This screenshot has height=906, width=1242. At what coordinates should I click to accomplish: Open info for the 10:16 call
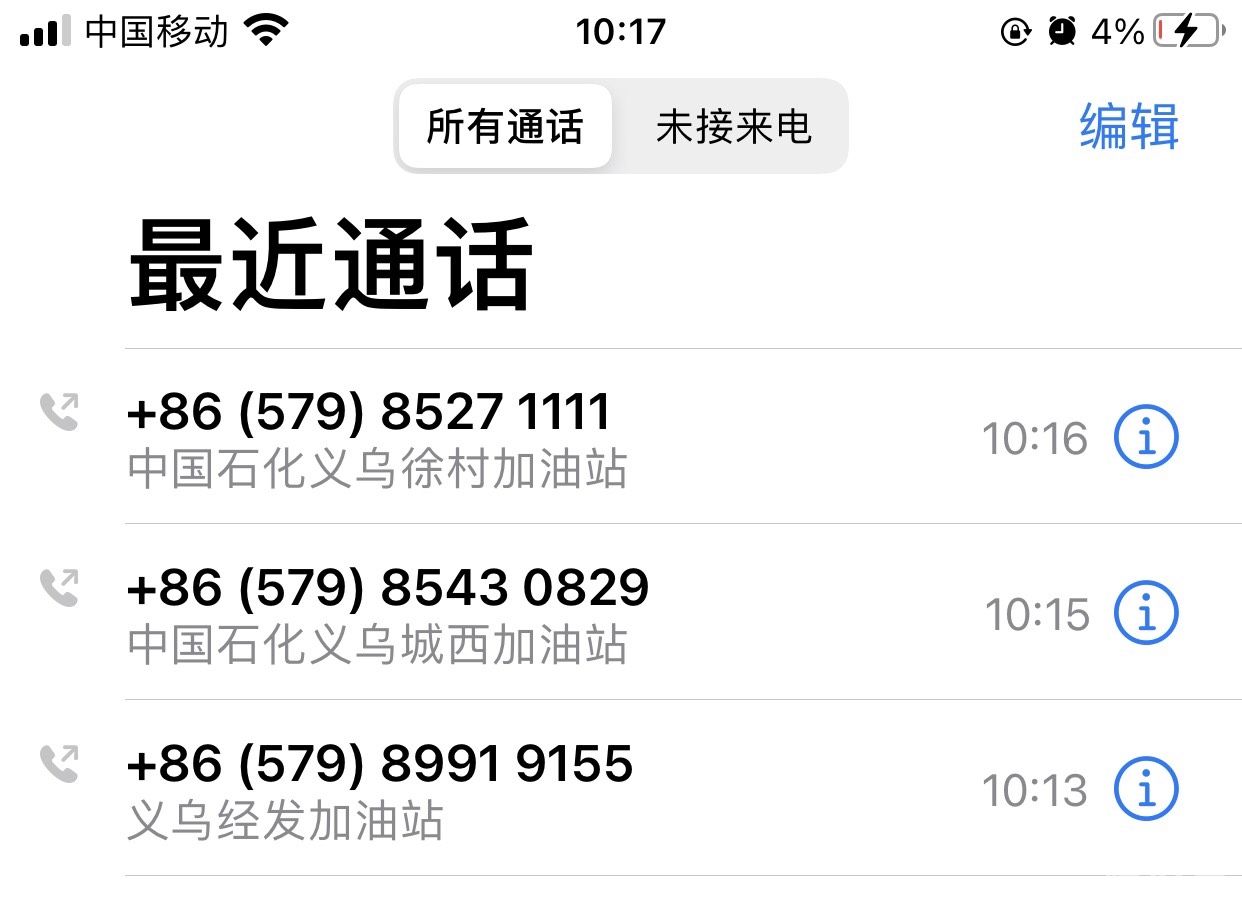click(1146, 438)
